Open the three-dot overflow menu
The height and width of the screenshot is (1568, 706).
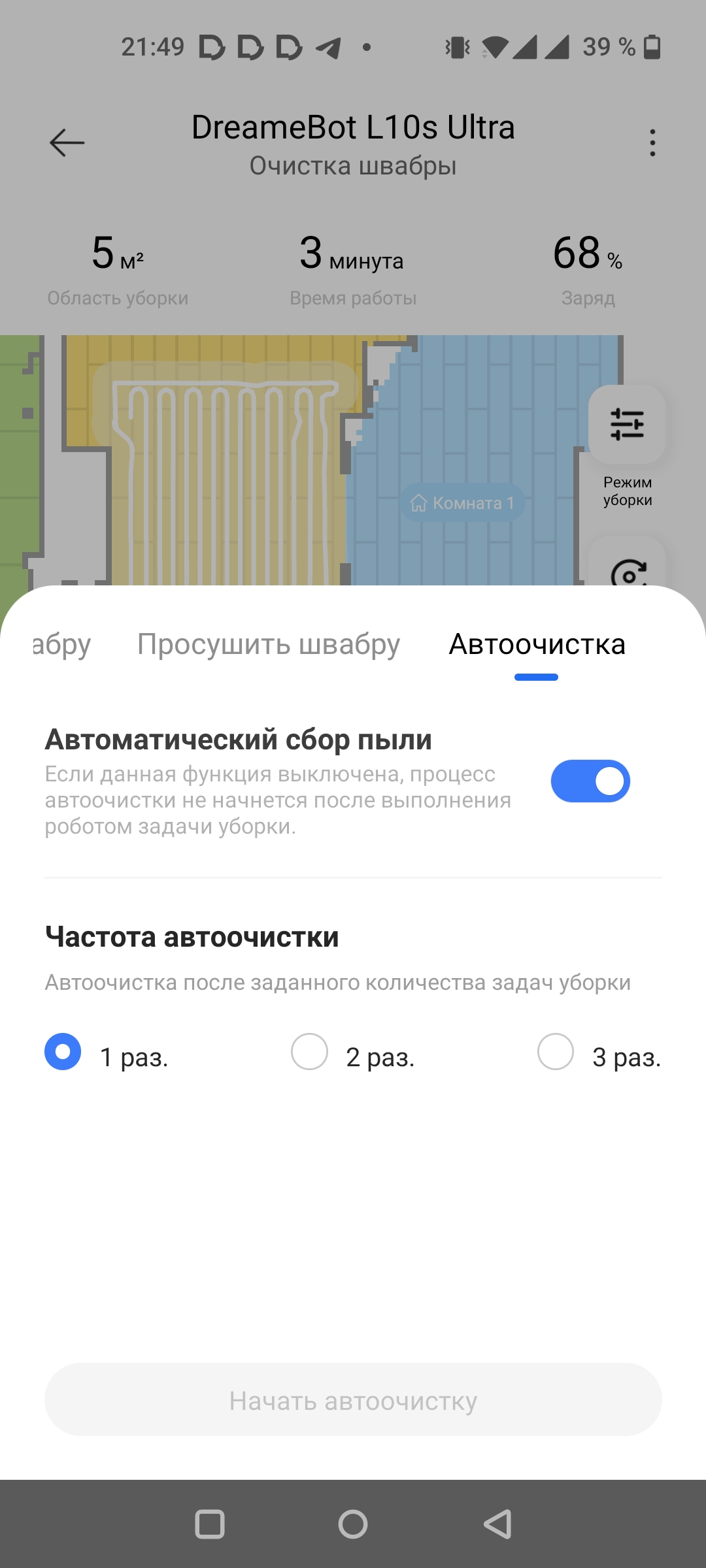[652, 143]
